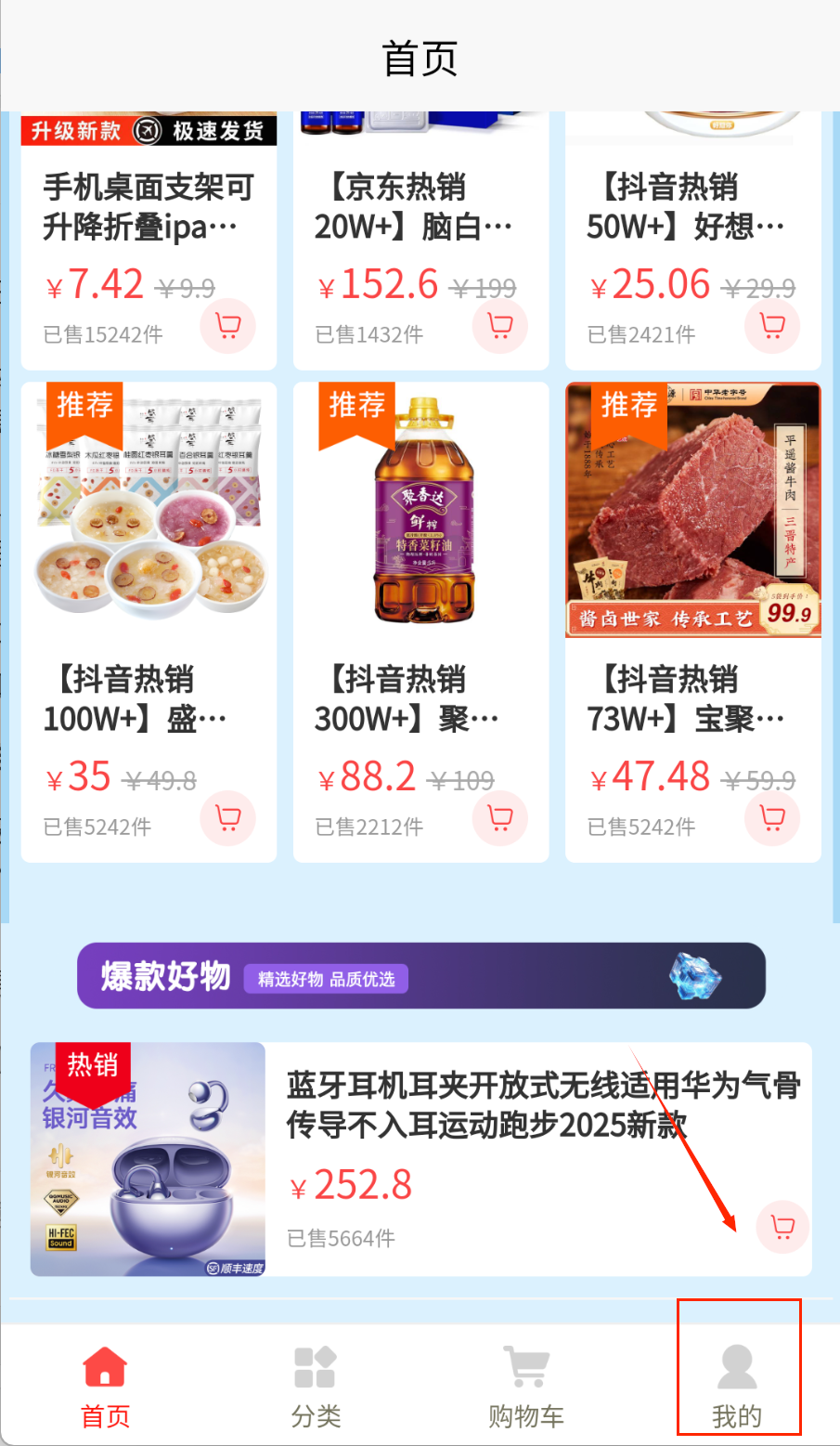Go to the 购物车 tab
Viewport: 840px width, 1446px height.
(x=526, y=1387)
